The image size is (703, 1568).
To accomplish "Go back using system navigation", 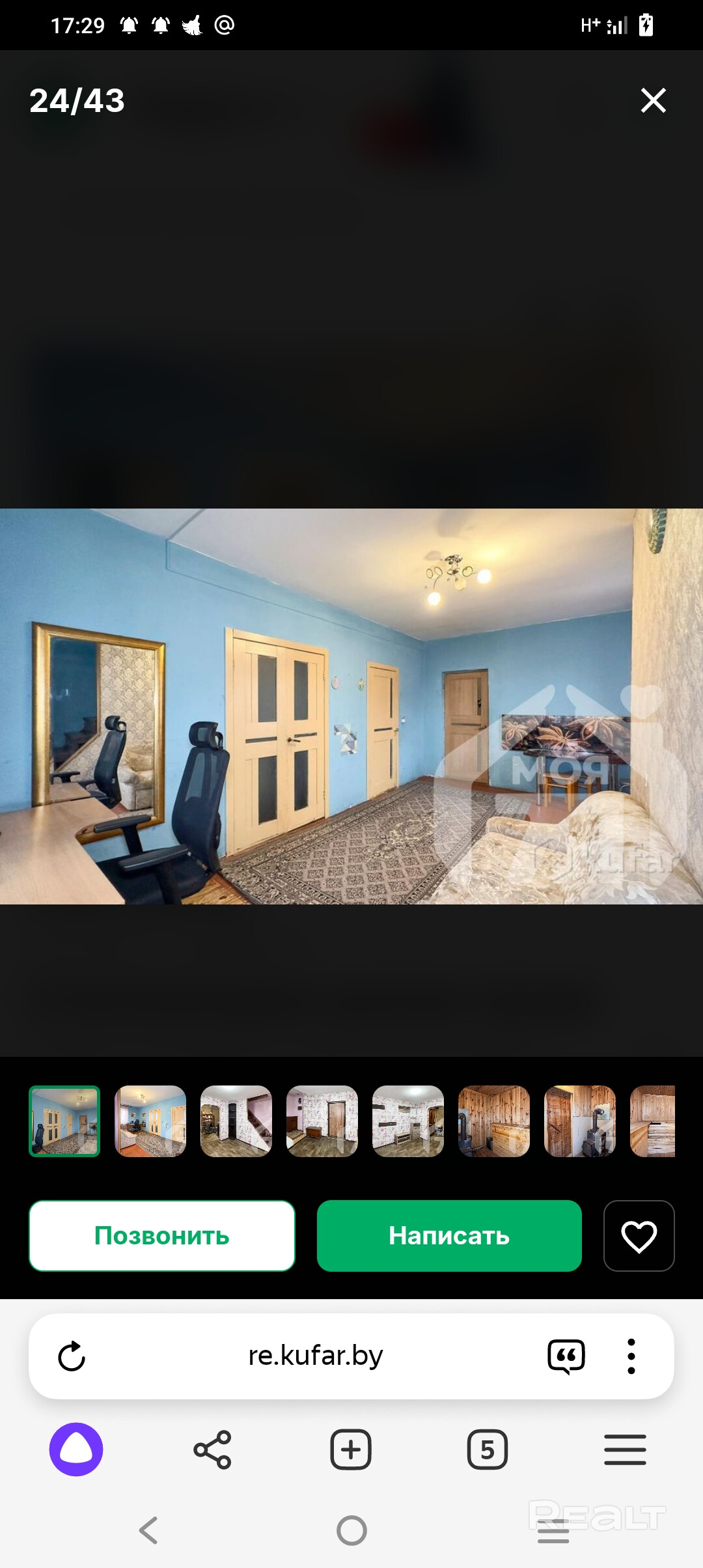I will [x=148, y=1530].
